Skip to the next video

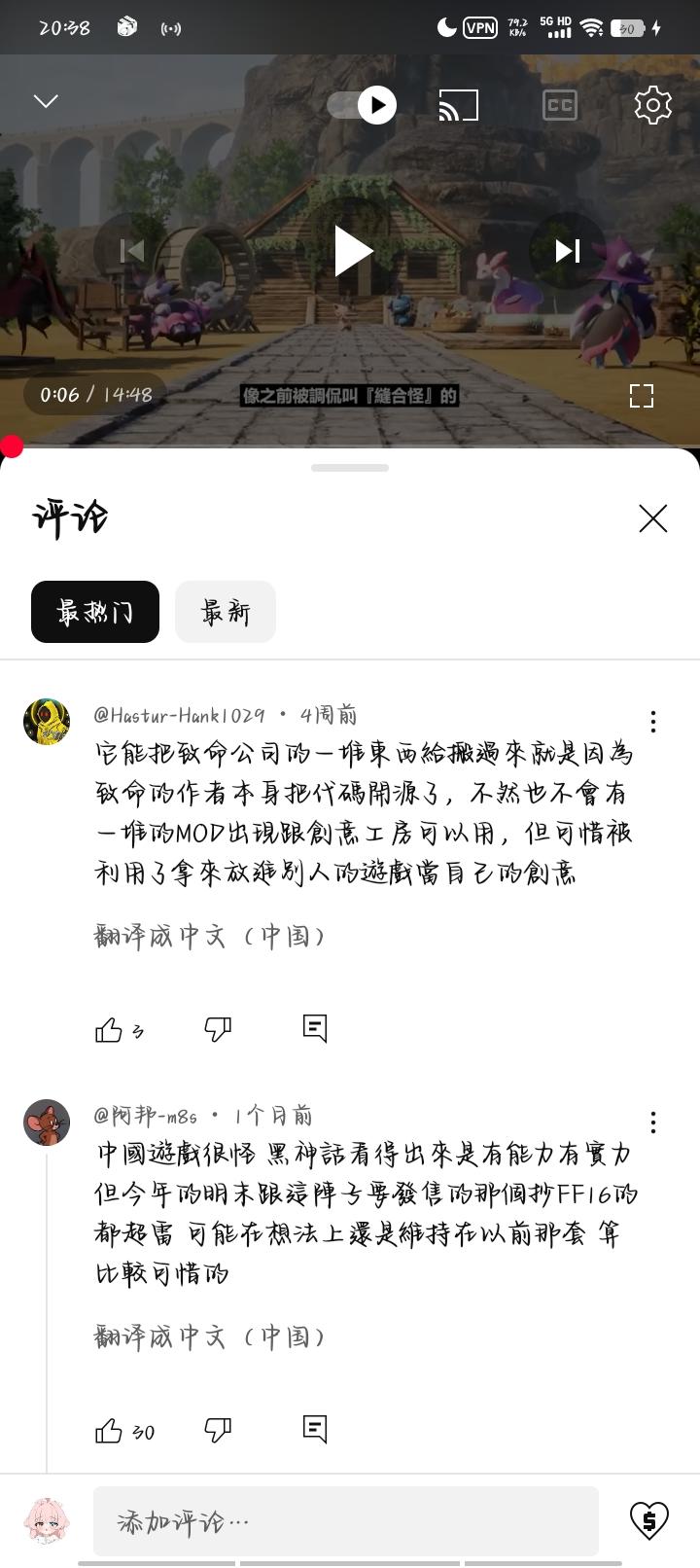567,251
